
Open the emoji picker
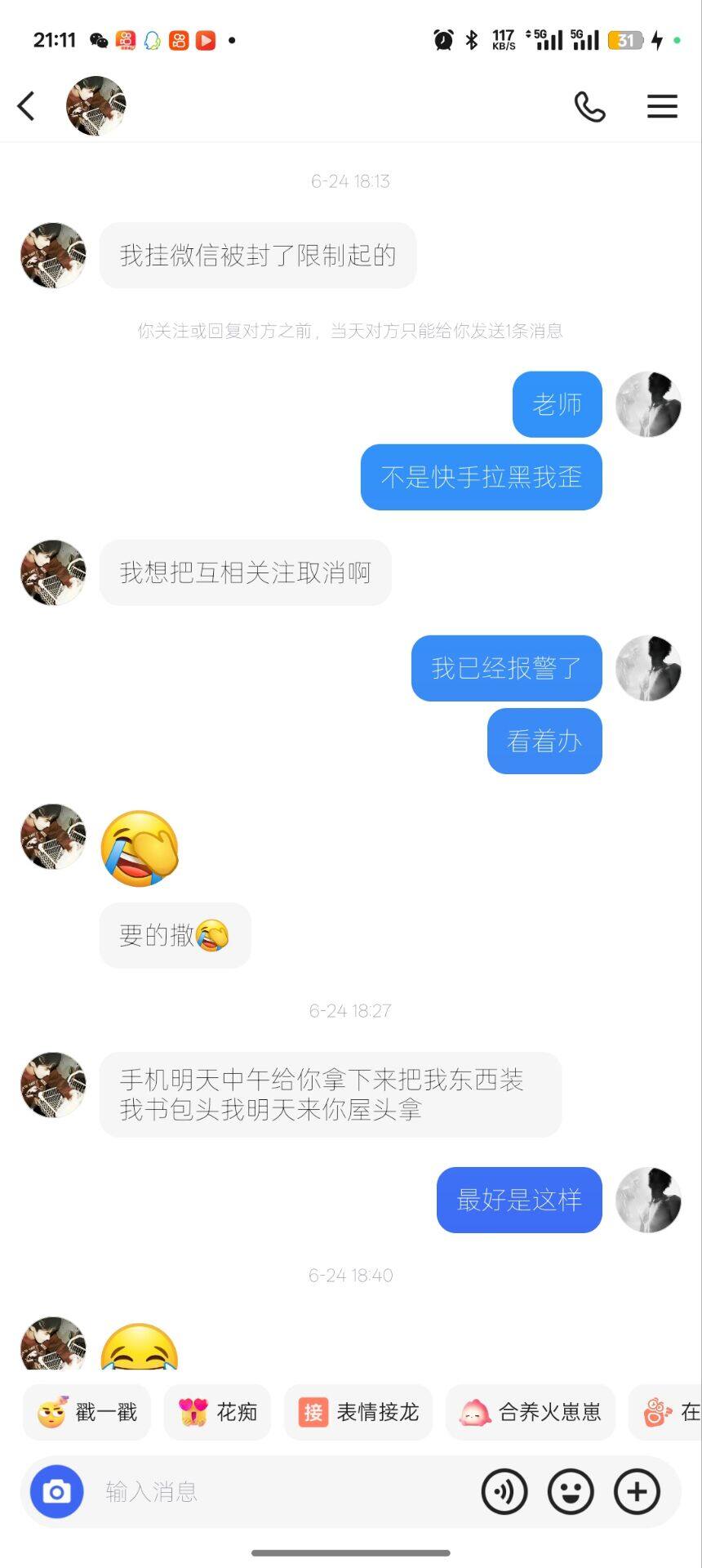(571, 1492)
